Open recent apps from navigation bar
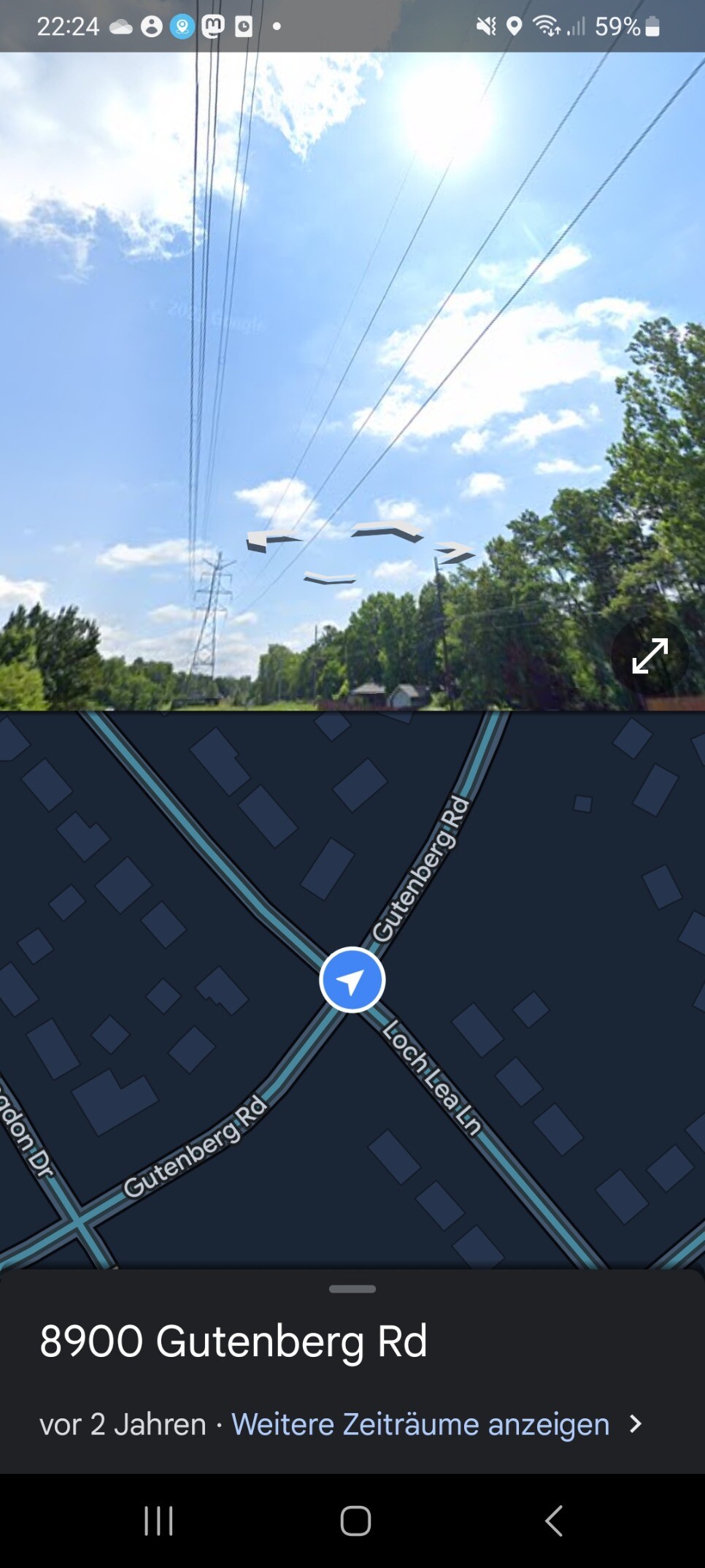The image size is (705, 1568). click(158, 1521)
